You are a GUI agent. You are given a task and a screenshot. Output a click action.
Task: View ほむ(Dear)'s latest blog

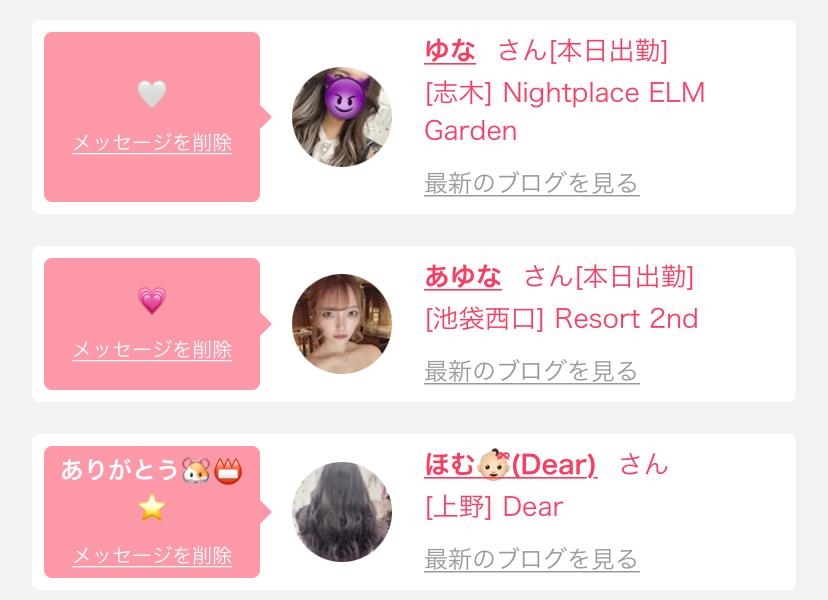tap(531, 559)
